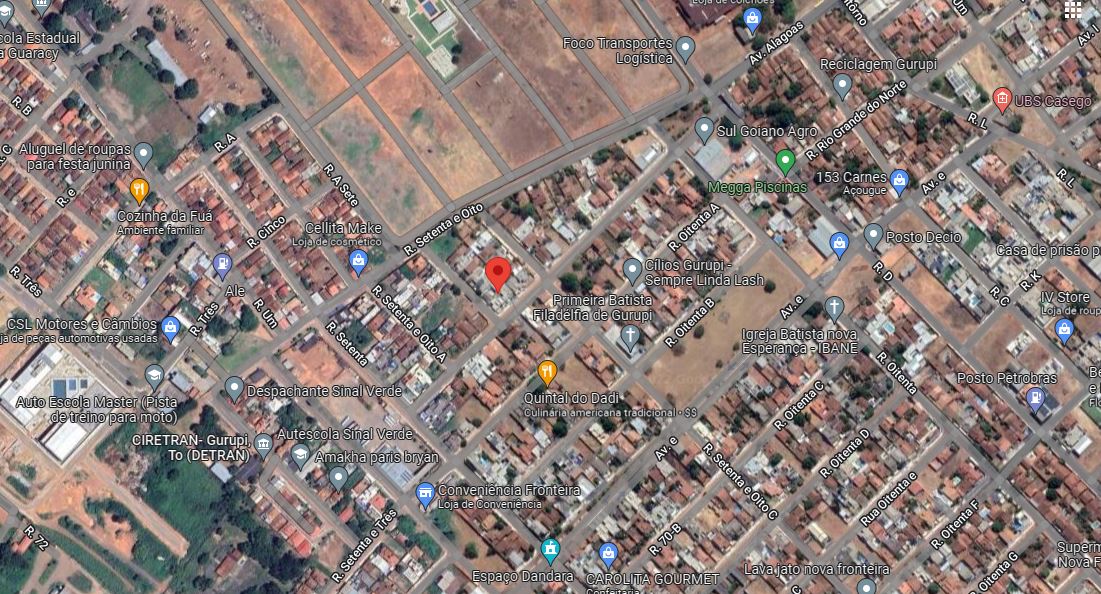Open the Cellita Make shop marker
Screen dimensions: 1101x594
(x=358, y=262)
